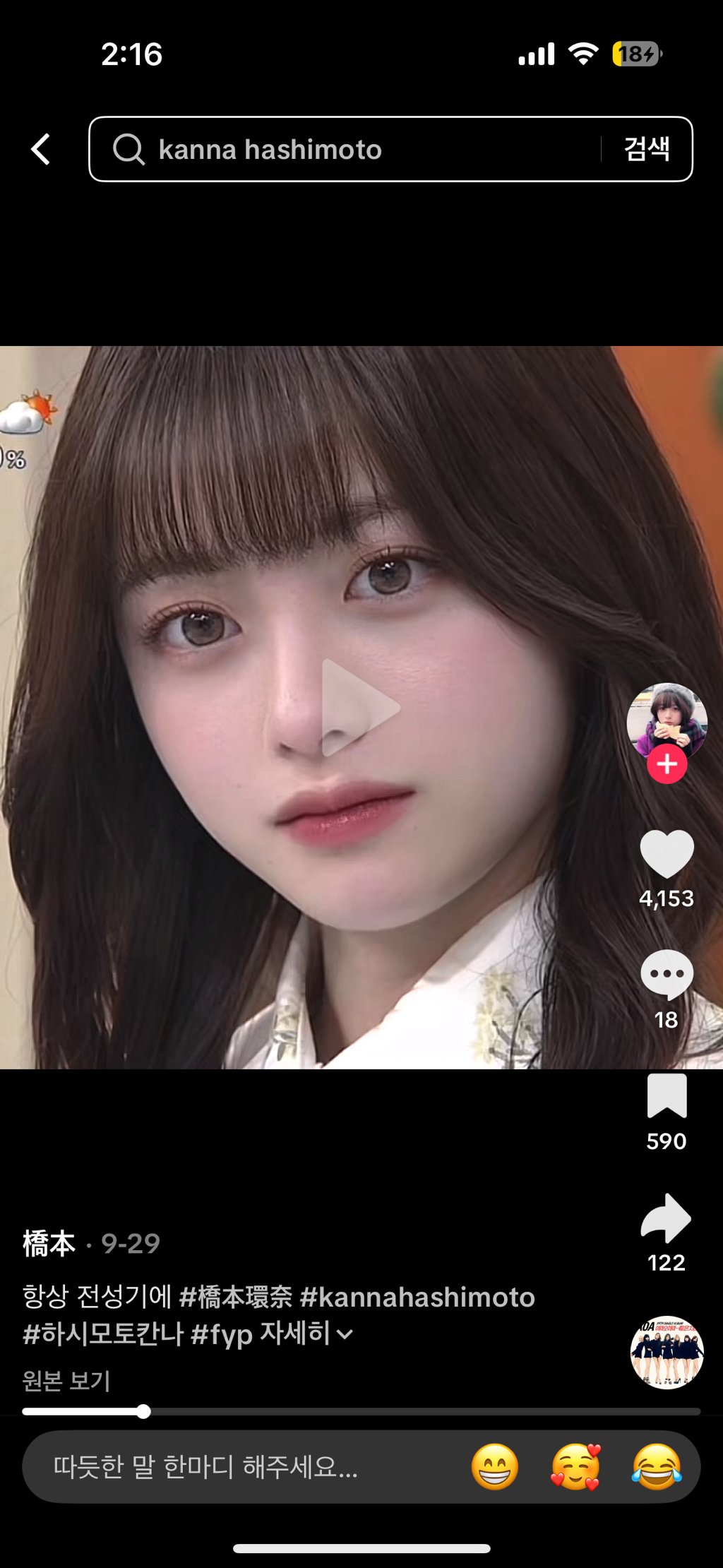Tap the video progress bar
This screenshot has height=1568, width=723.
[x=424, y=1411]
